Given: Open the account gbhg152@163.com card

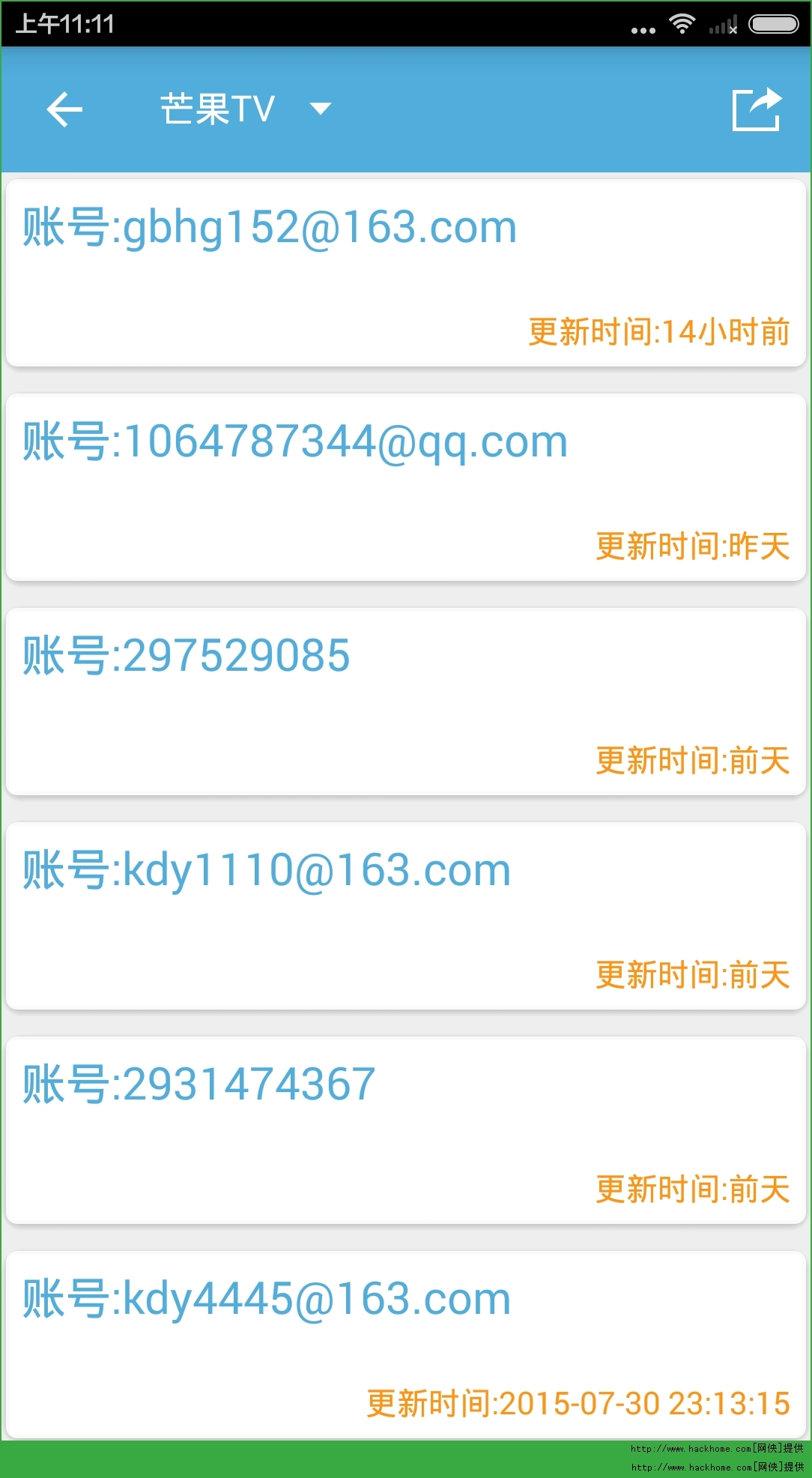Looking at the screenshot, I should coord(405,274).
